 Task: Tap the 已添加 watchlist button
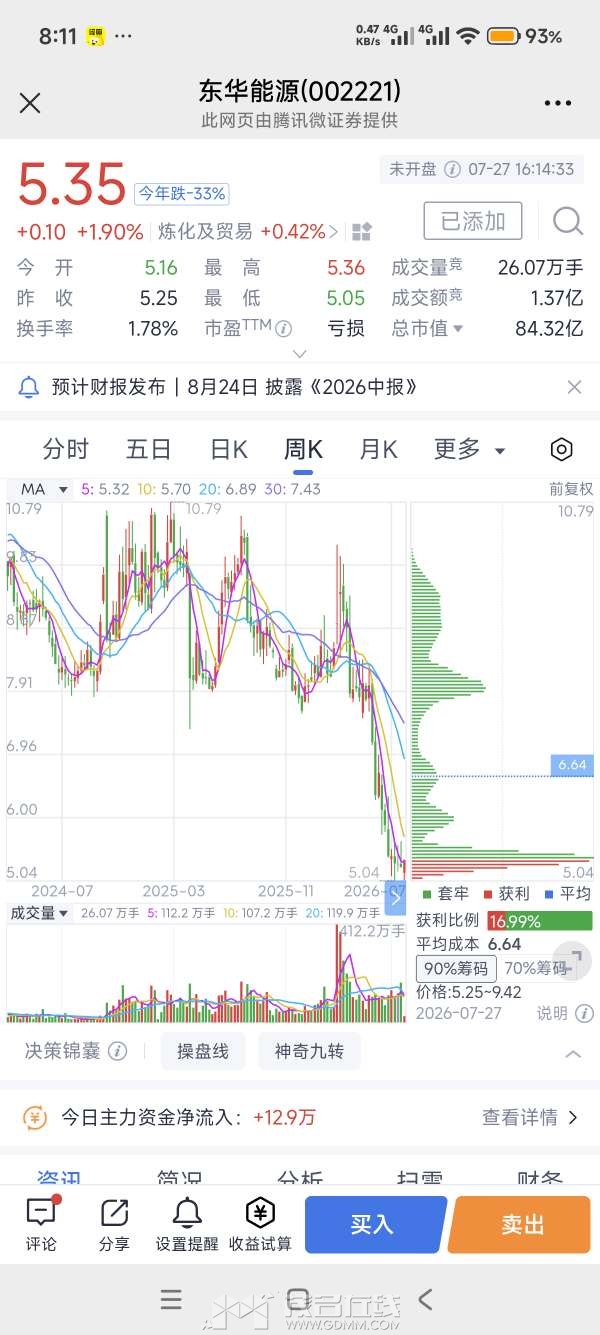[x=473, y=221]
